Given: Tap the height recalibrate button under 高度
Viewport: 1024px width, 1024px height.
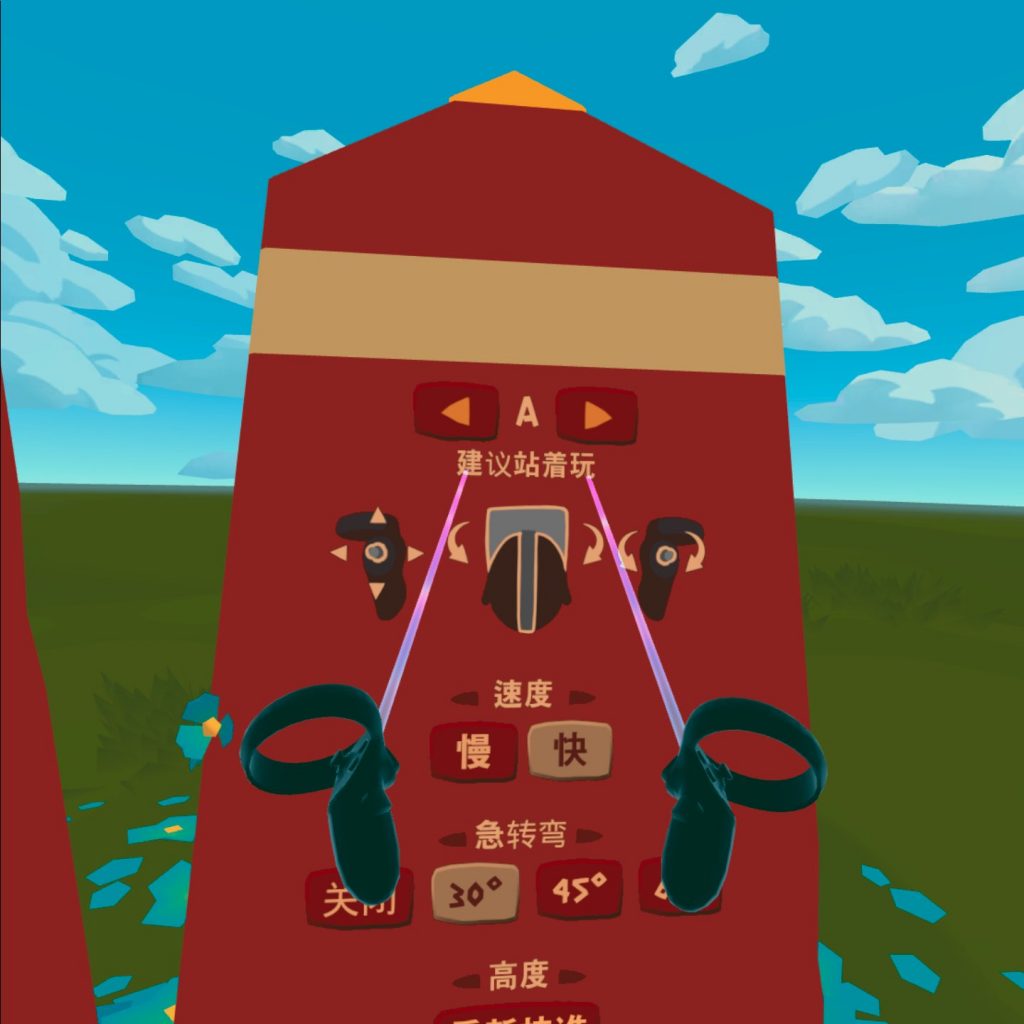Looking at the screenshot, I should (x=518, y=1012).
